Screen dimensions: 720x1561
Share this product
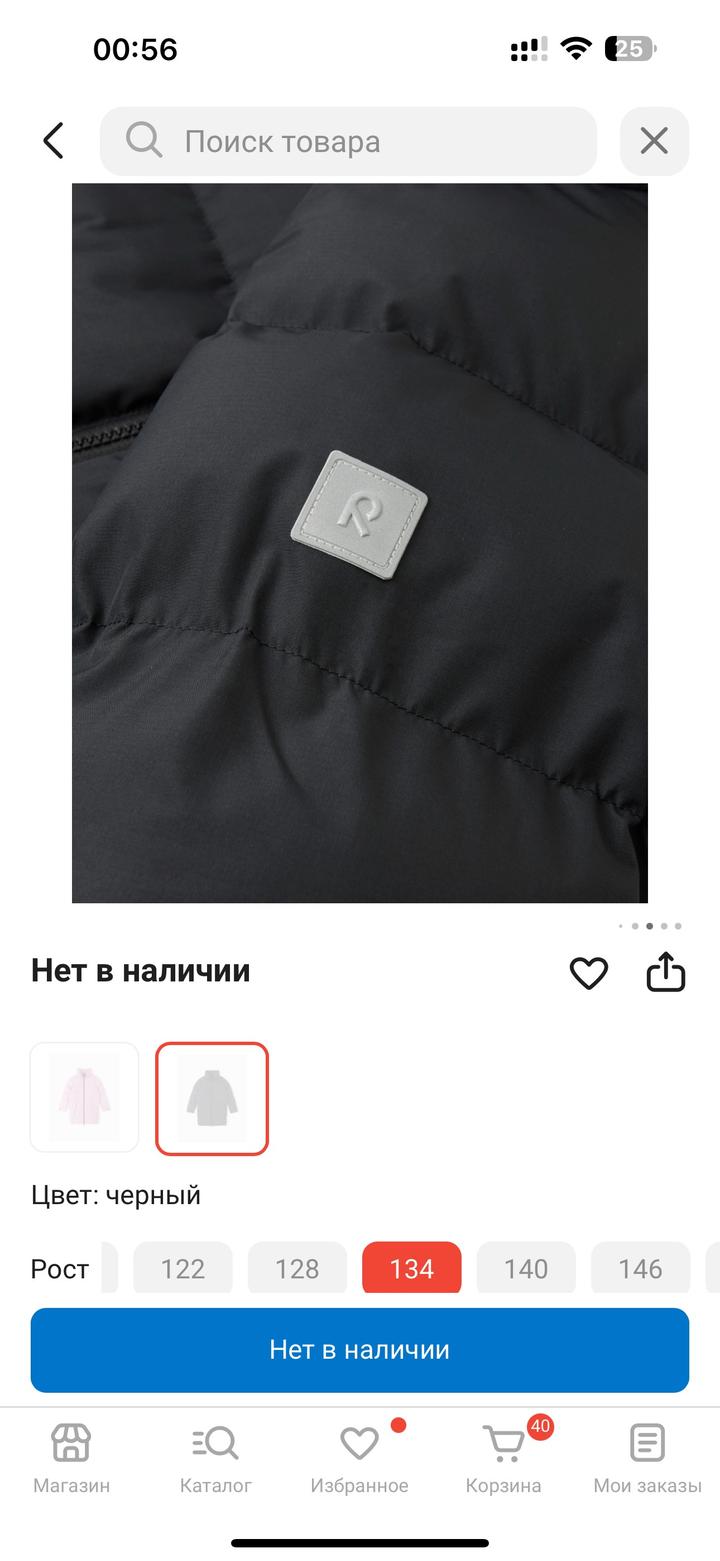point(666,972)
